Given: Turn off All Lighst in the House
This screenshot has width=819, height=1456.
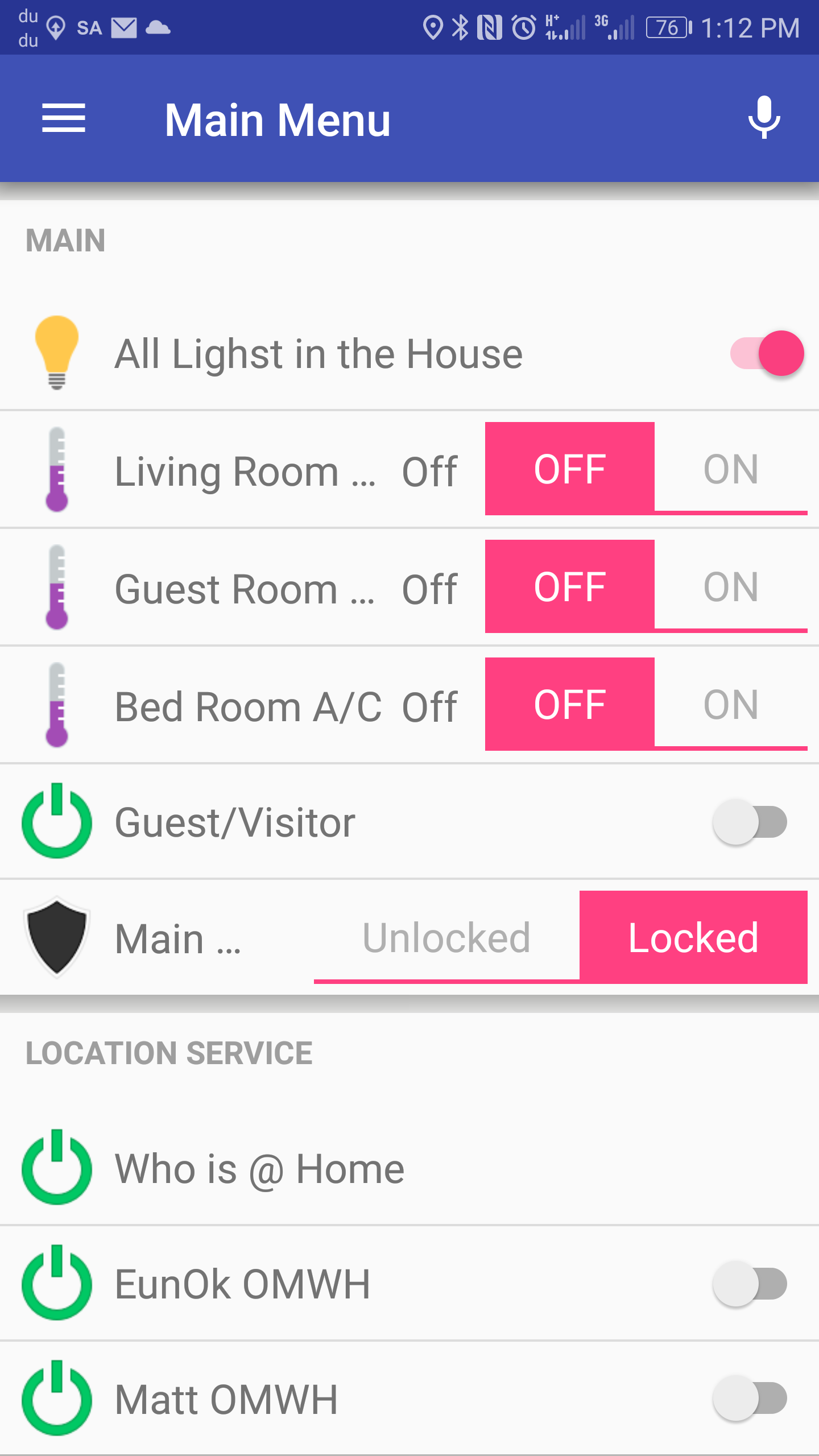Looking at the screenshot, I should [766, 353].
